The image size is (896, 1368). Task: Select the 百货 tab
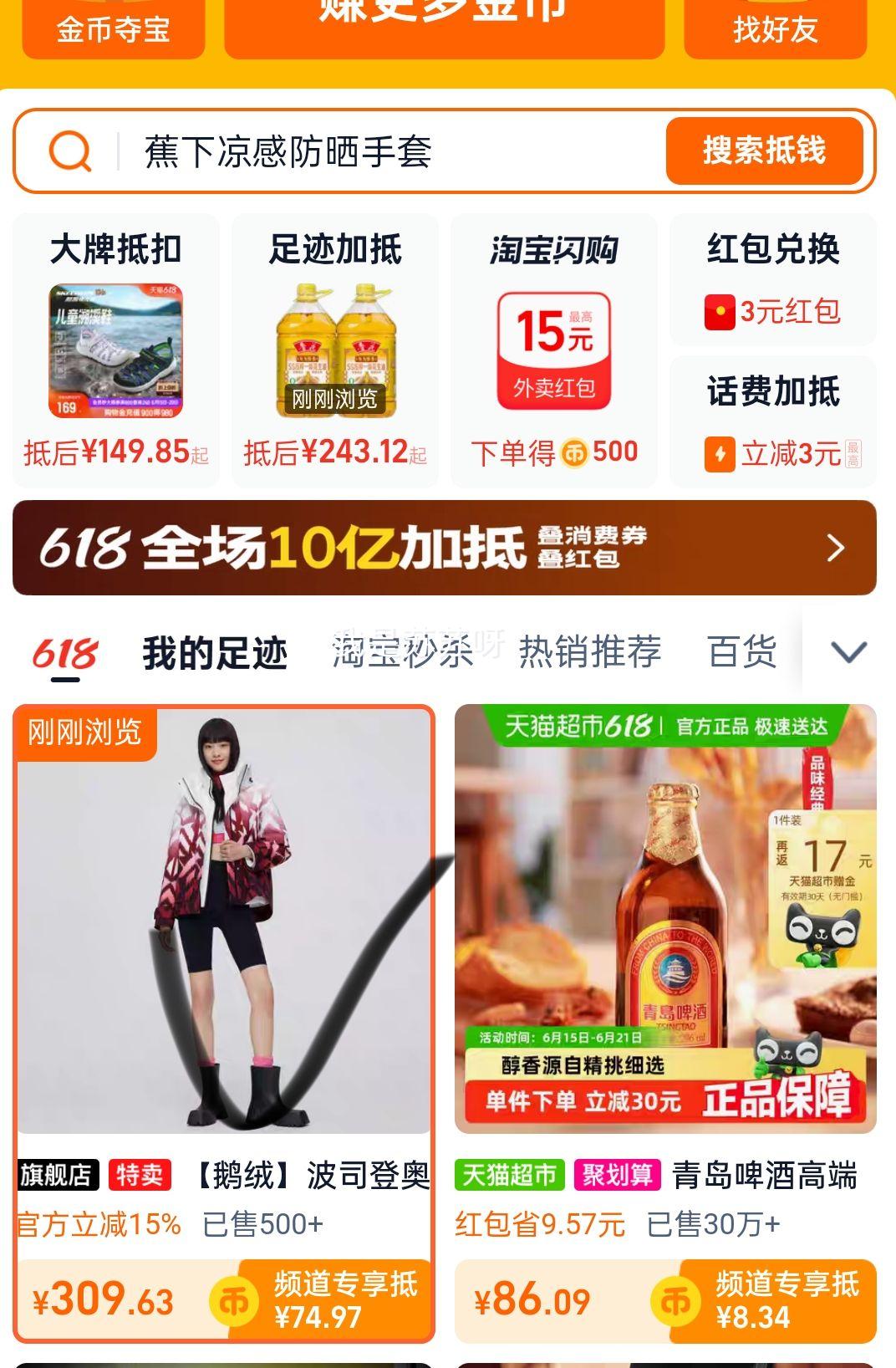tap(742, 653)
